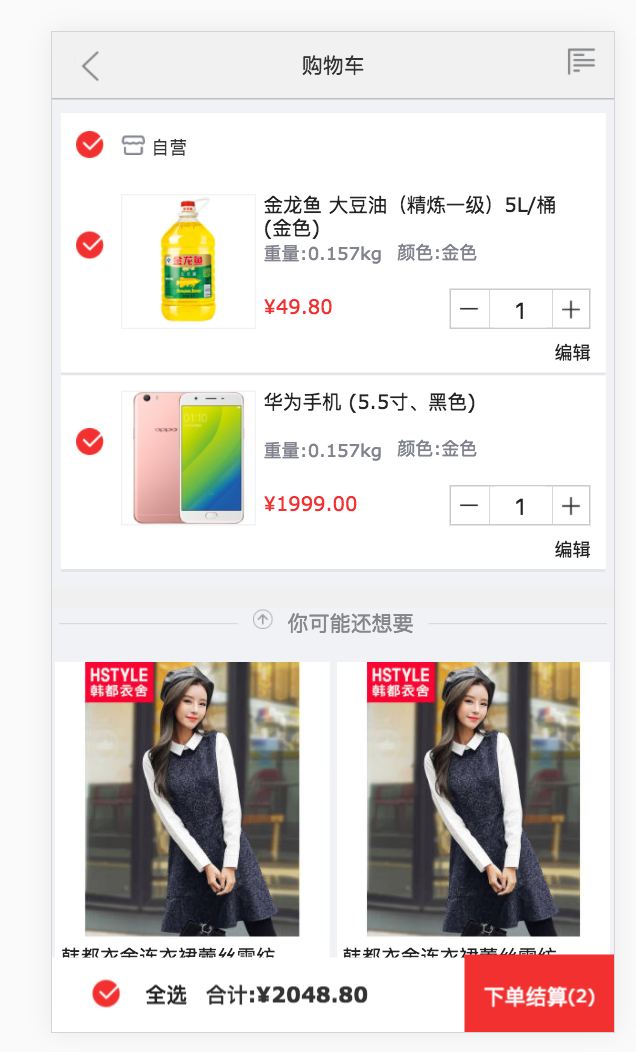Edit the 华为手机 cart item

click(x=572, y=550)
